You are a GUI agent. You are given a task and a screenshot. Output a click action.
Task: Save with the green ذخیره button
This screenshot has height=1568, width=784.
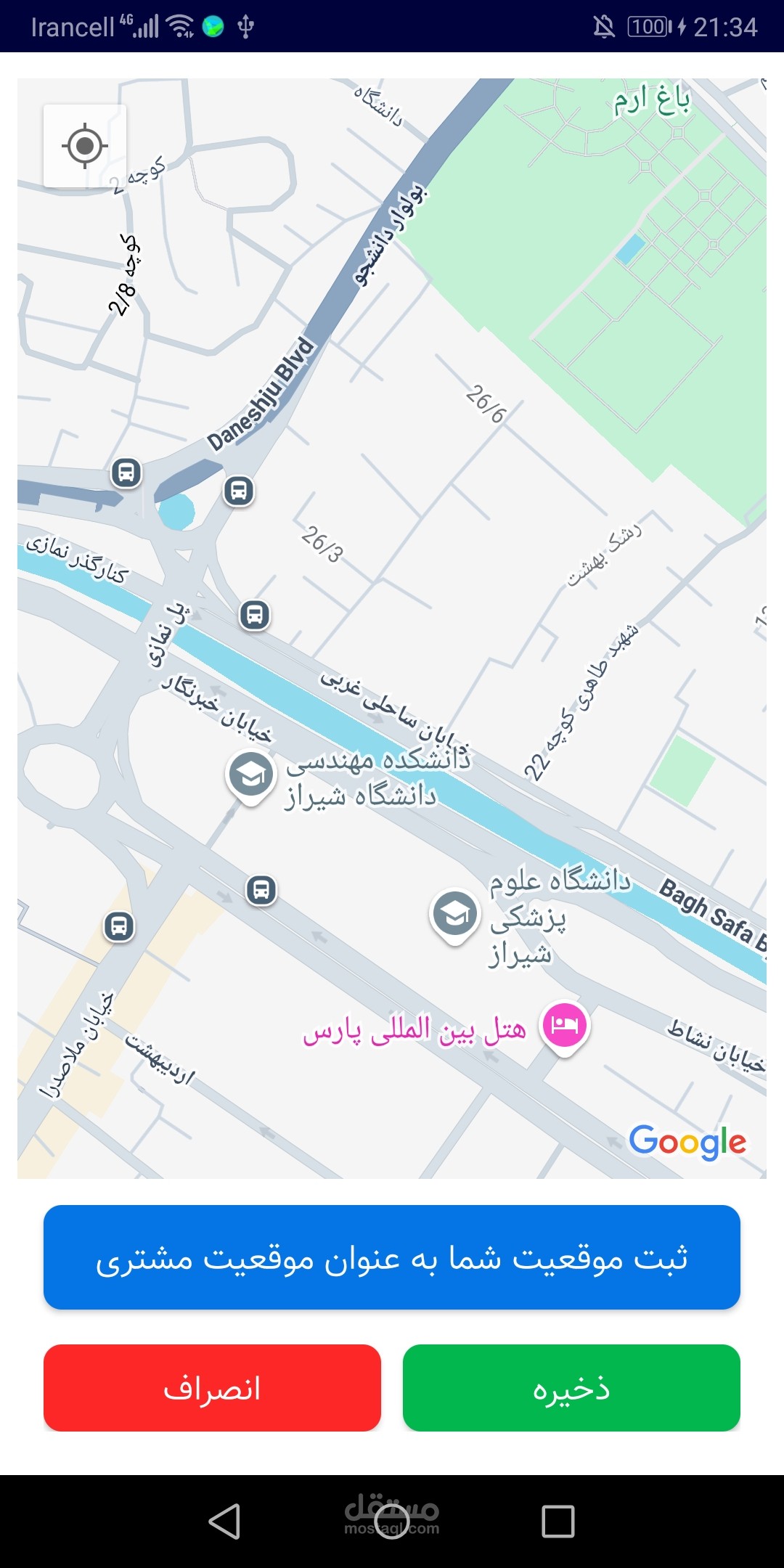tap(571, 1388)
